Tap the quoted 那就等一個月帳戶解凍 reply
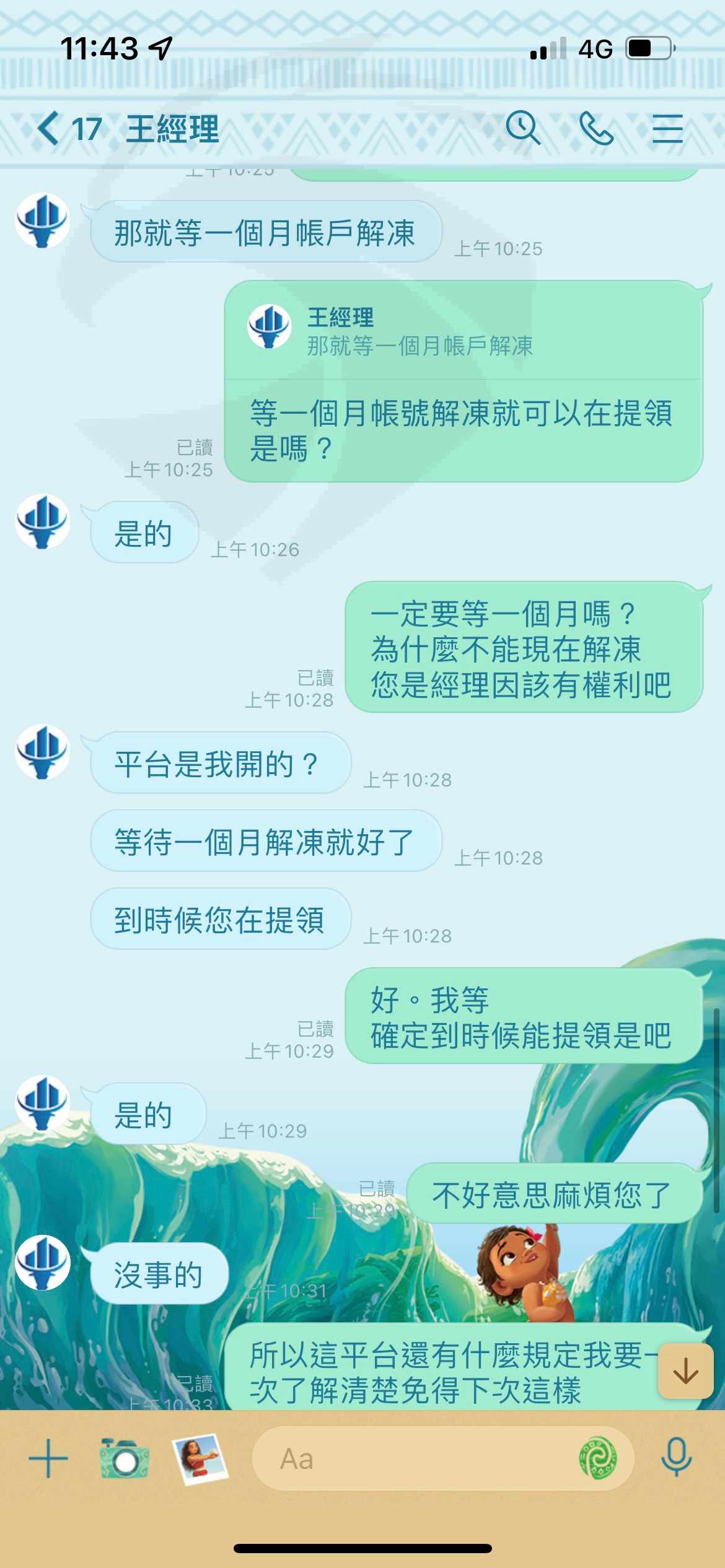 coord(464,331)
